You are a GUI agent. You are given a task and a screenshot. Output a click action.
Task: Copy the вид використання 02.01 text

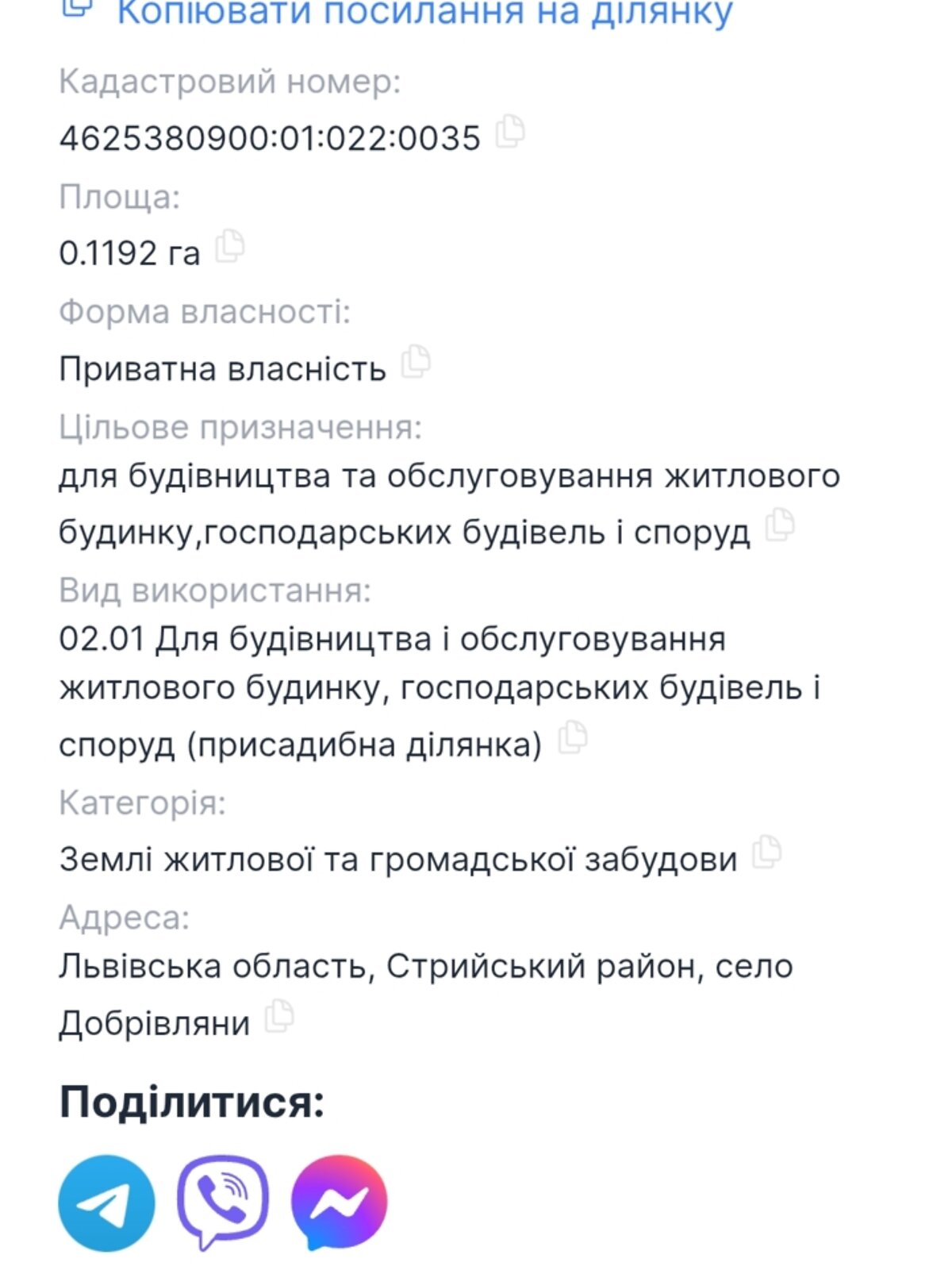click(x=574, y=737)
